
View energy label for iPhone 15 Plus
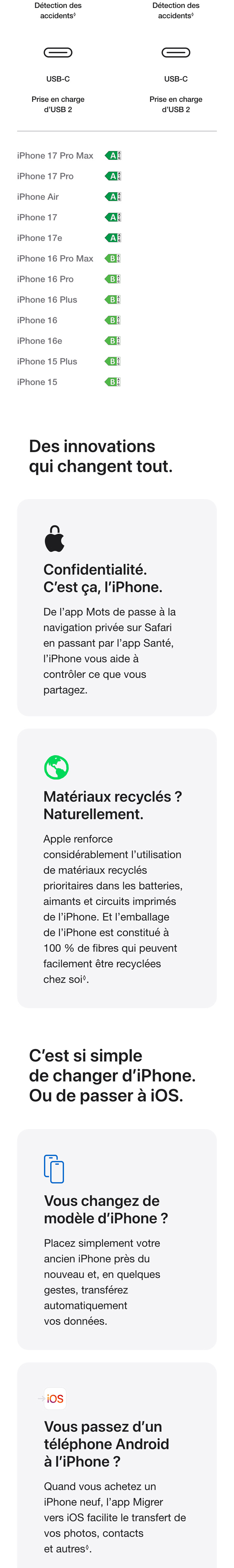tap(113, 361)
